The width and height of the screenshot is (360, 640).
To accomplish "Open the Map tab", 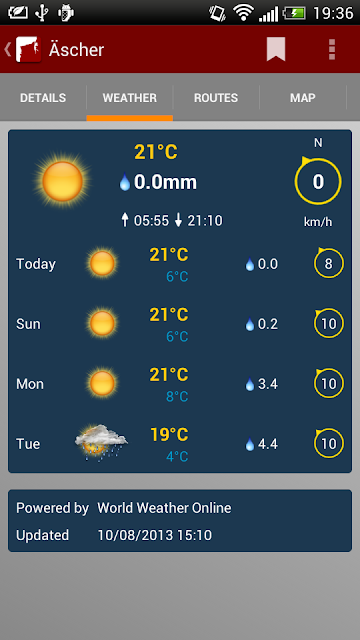I will coord(302,98).
